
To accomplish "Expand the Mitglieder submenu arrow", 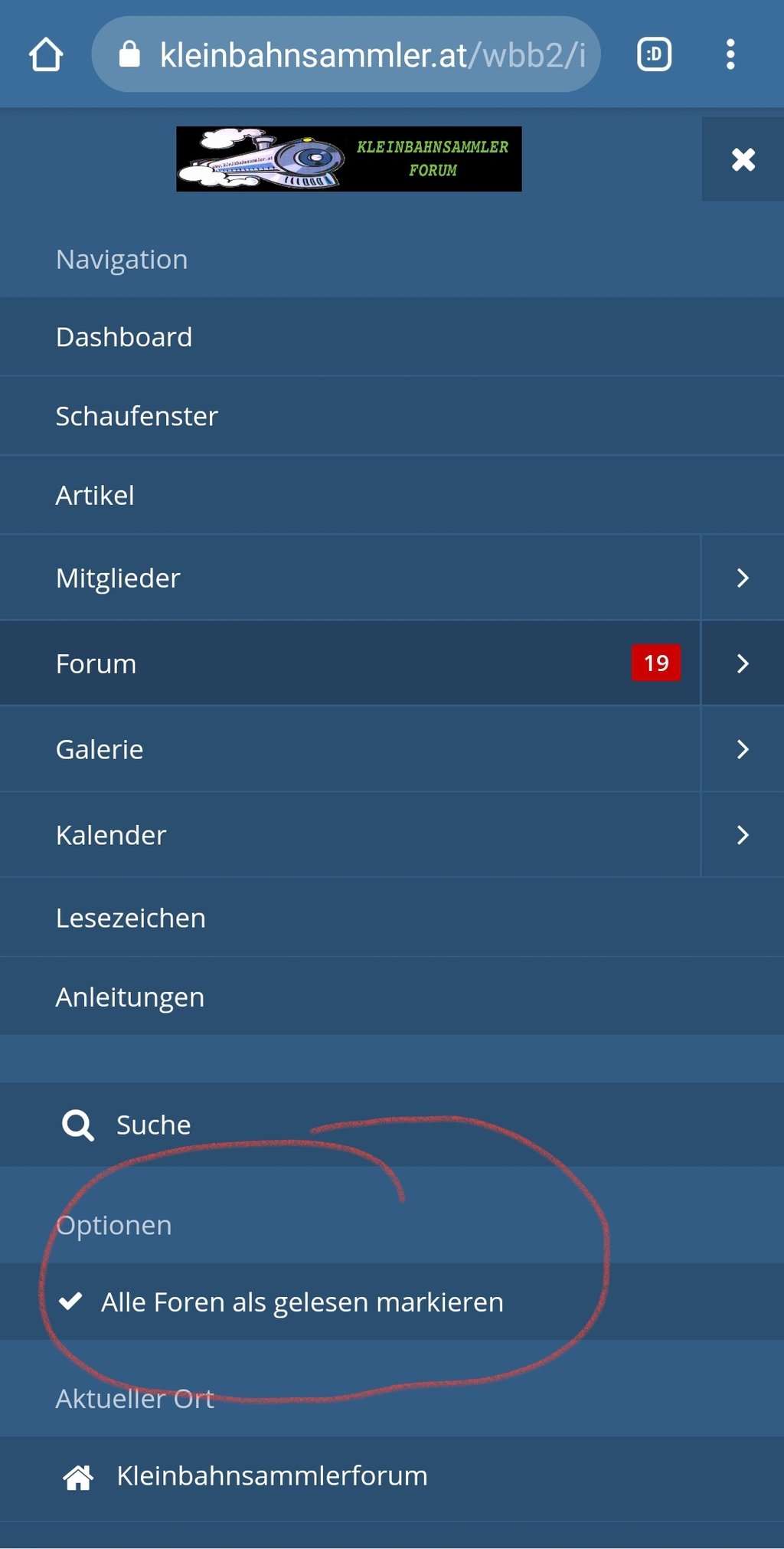I will [x=743, y=578].
